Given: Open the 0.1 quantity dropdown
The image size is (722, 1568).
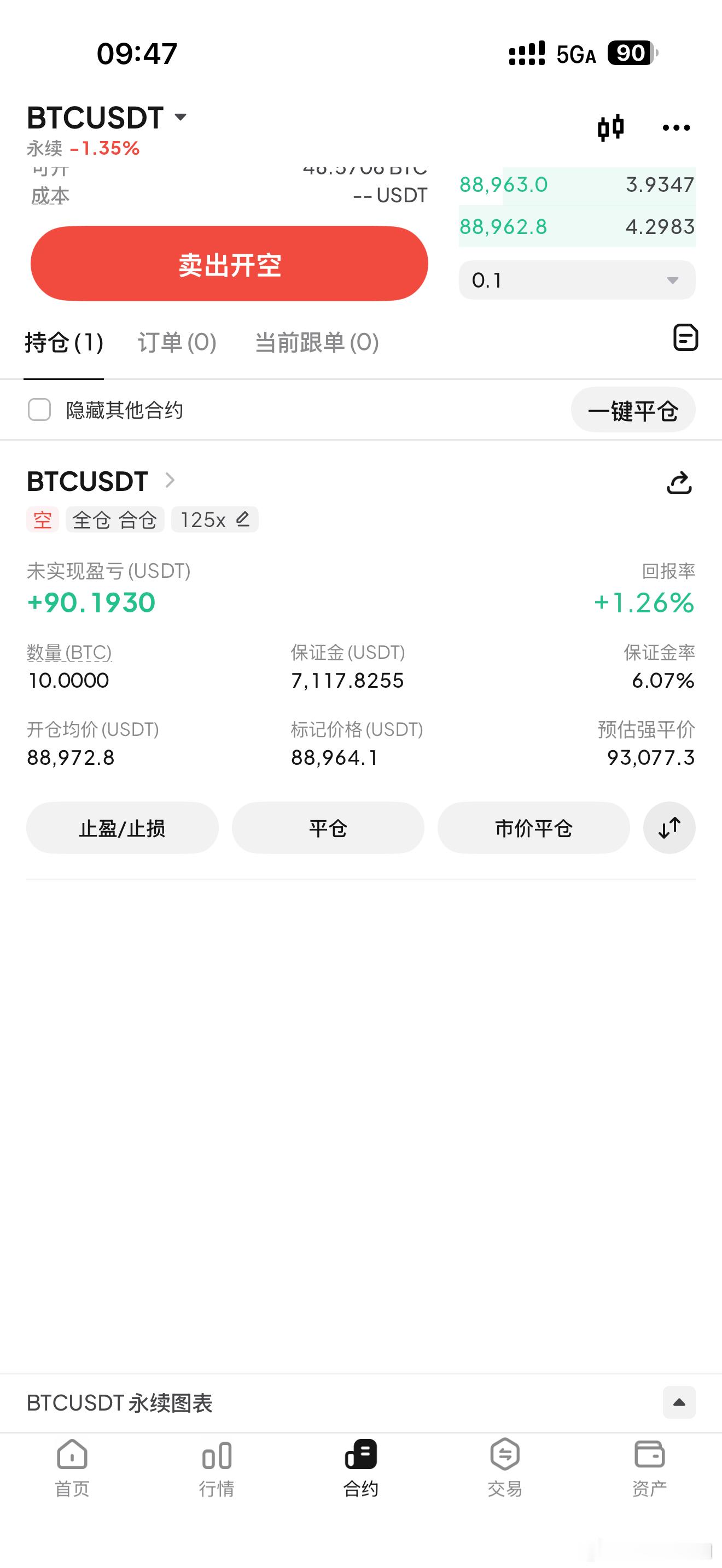Looking at the screenshot, I should 672,280.
